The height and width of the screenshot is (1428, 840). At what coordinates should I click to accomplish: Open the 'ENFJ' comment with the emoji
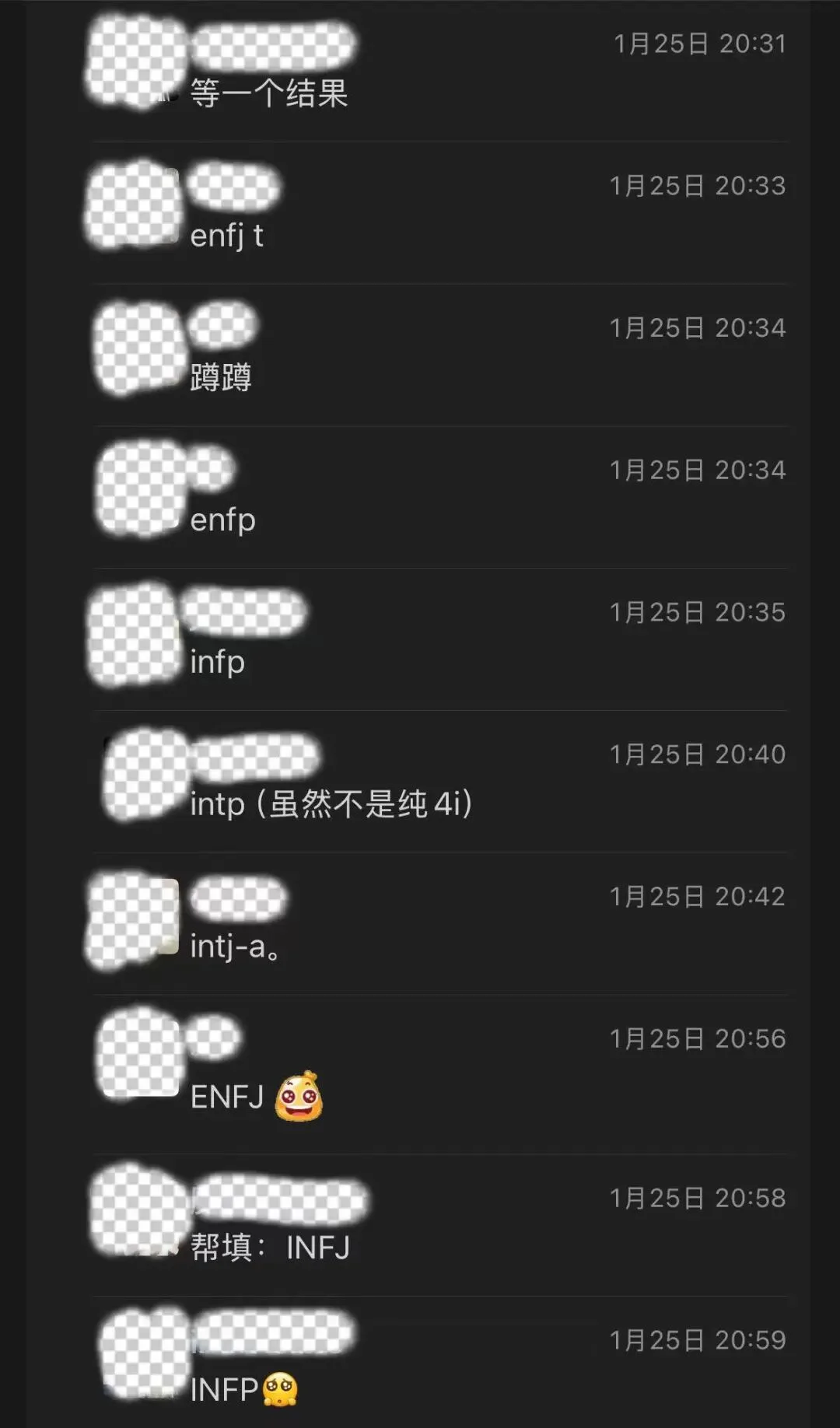point(228,1097)
